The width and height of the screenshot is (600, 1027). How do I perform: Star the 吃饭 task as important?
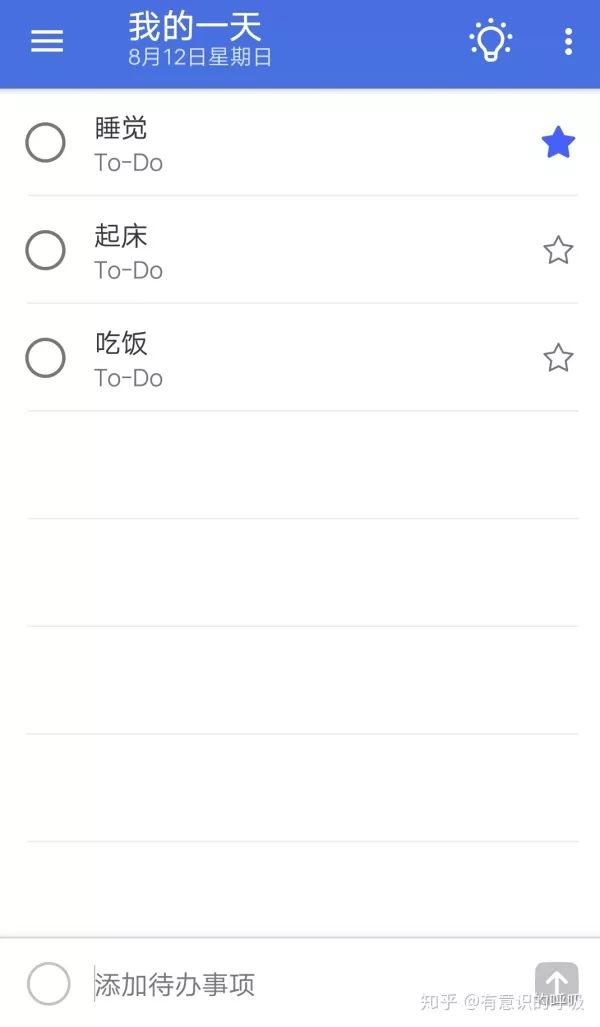[558, 358]
